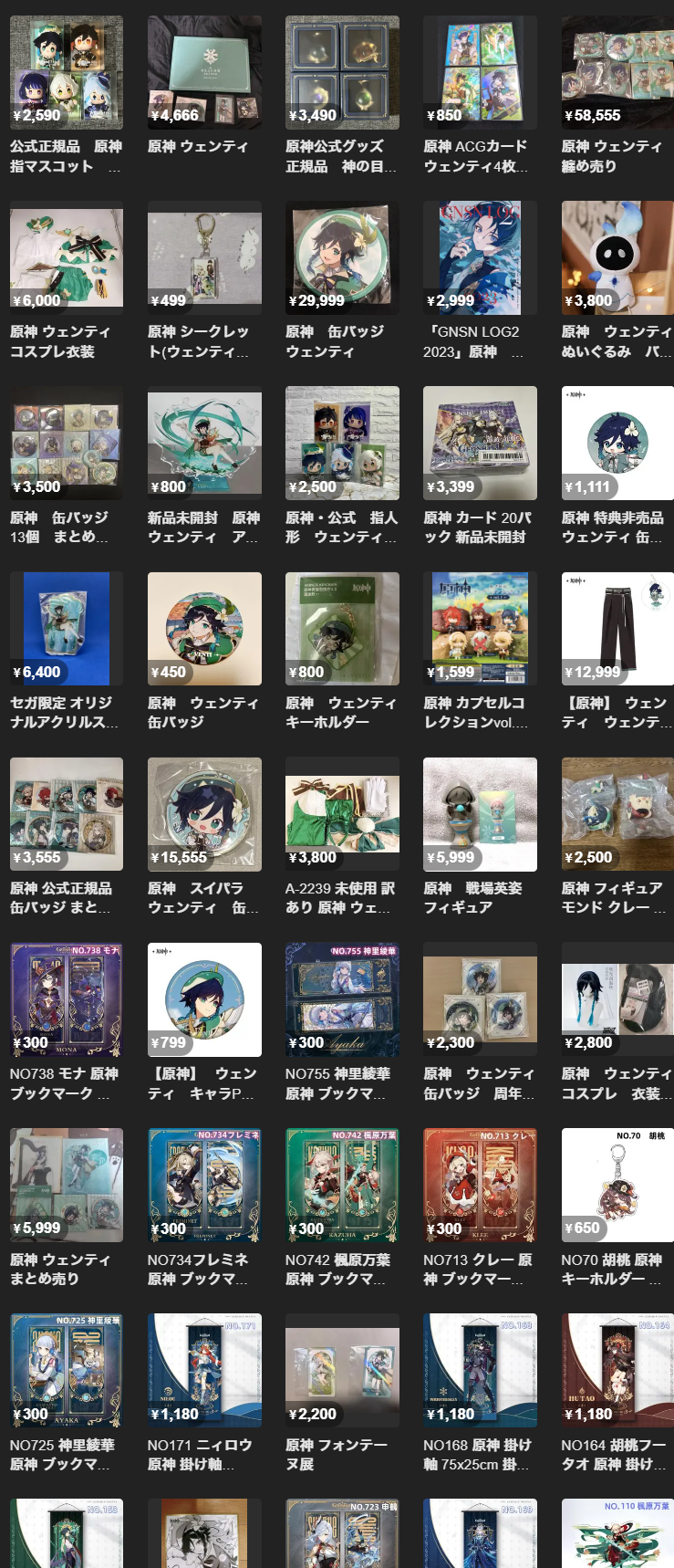View the ¥3,800 ぬいぐるみ plush item
The image size is (674, 1568).
click(x=617, y=257)
